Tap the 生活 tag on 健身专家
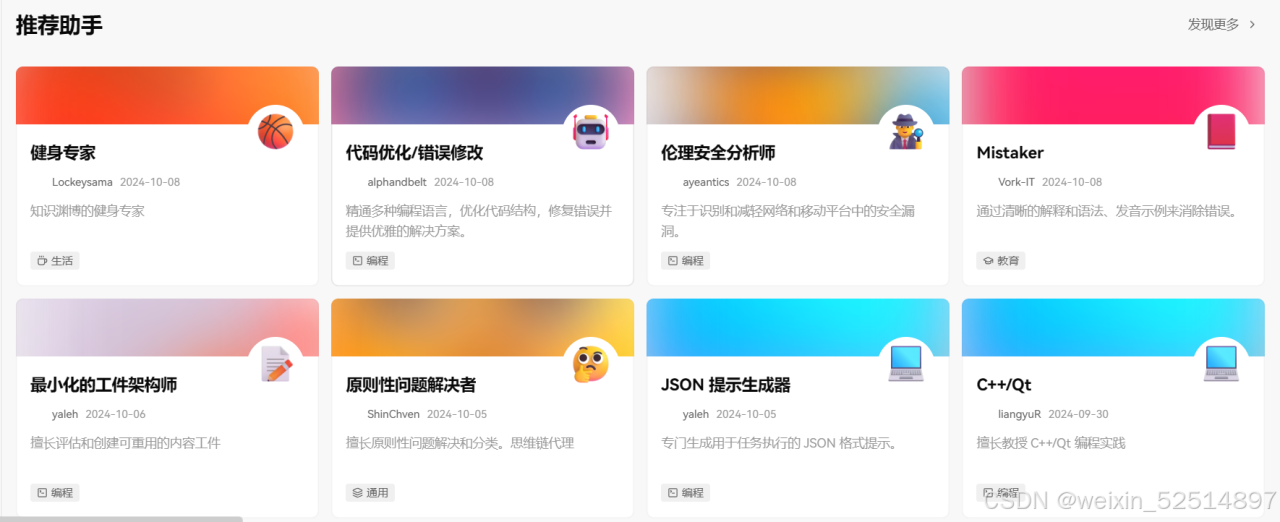Image resolution: width=1280 pixels, height=522 pixels. coord(55,261)
